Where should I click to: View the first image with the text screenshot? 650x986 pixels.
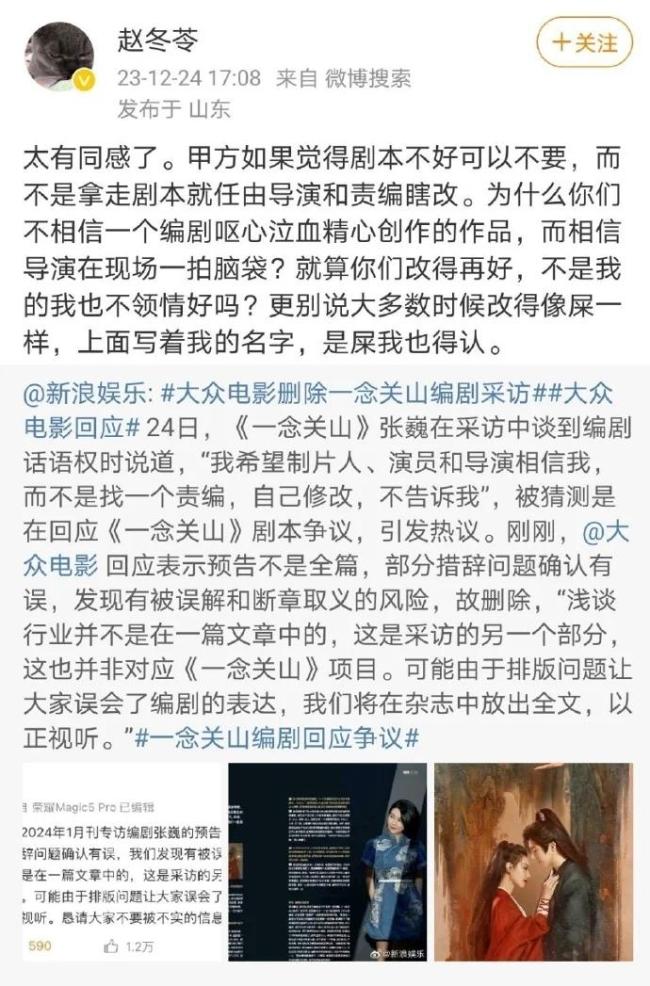tap(122, 862)
